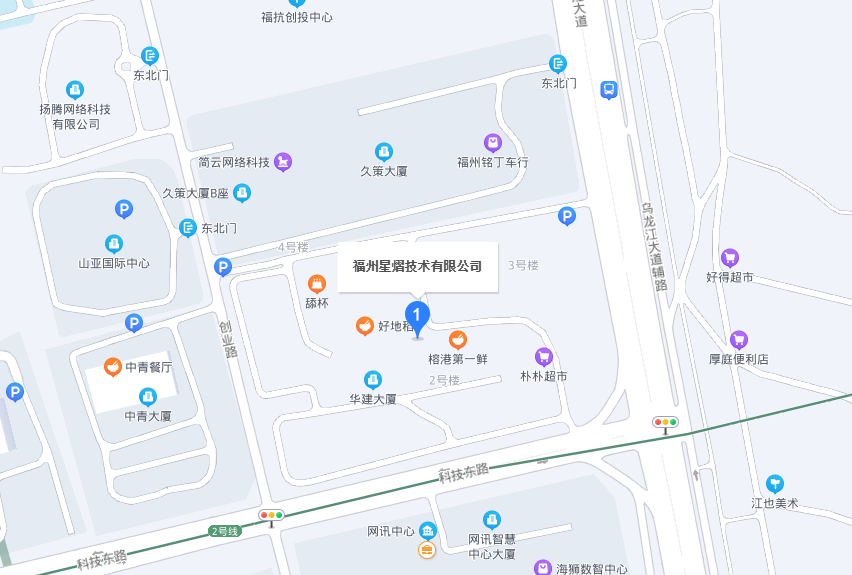Image resolution: width=852 pixels, height=575 pixels.
Task: Open the 福州星熠技术有限公司 info label
Action: (417, 266)
